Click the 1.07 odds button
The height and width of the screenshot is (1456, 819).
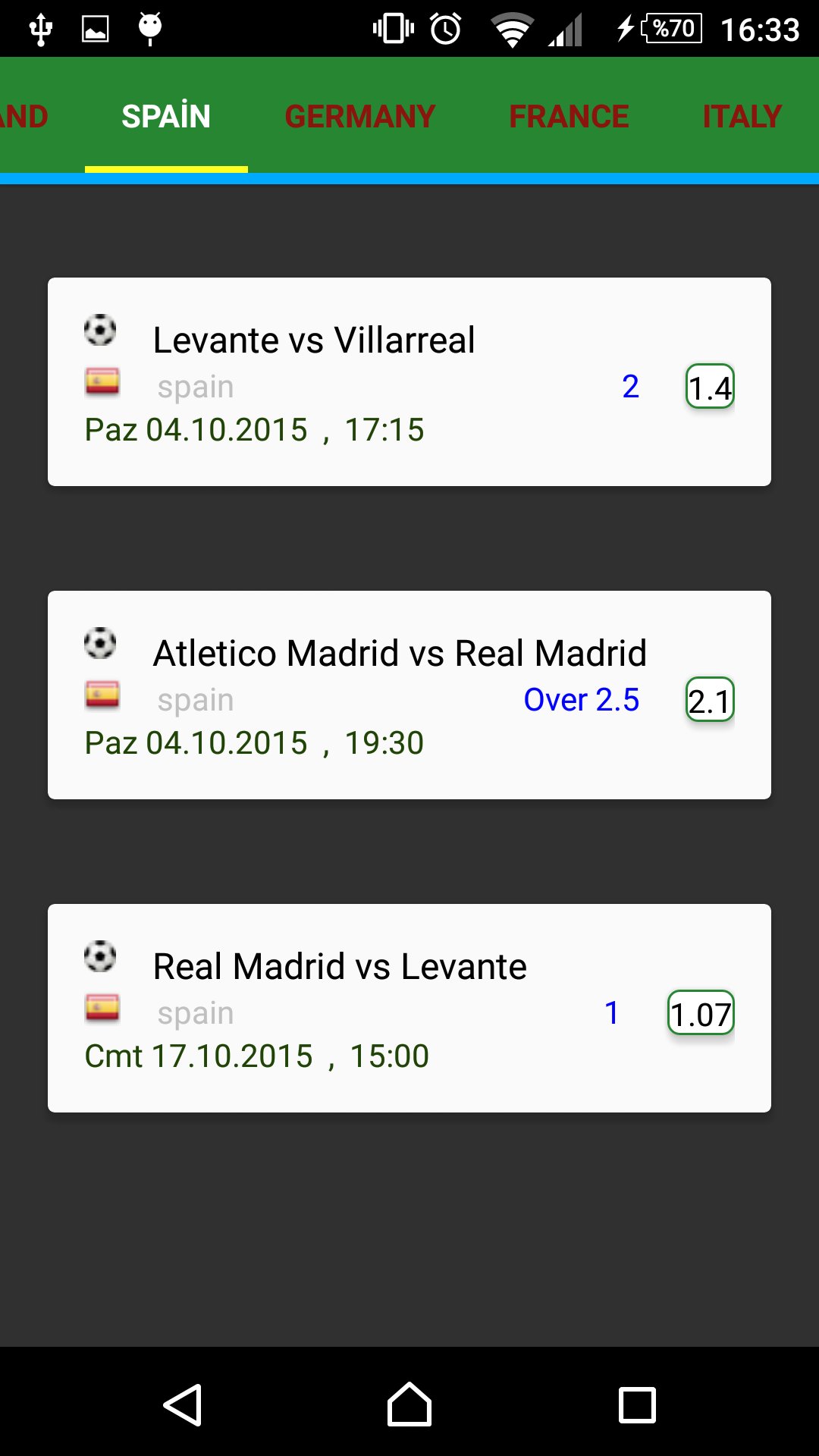click(701, 1013)
